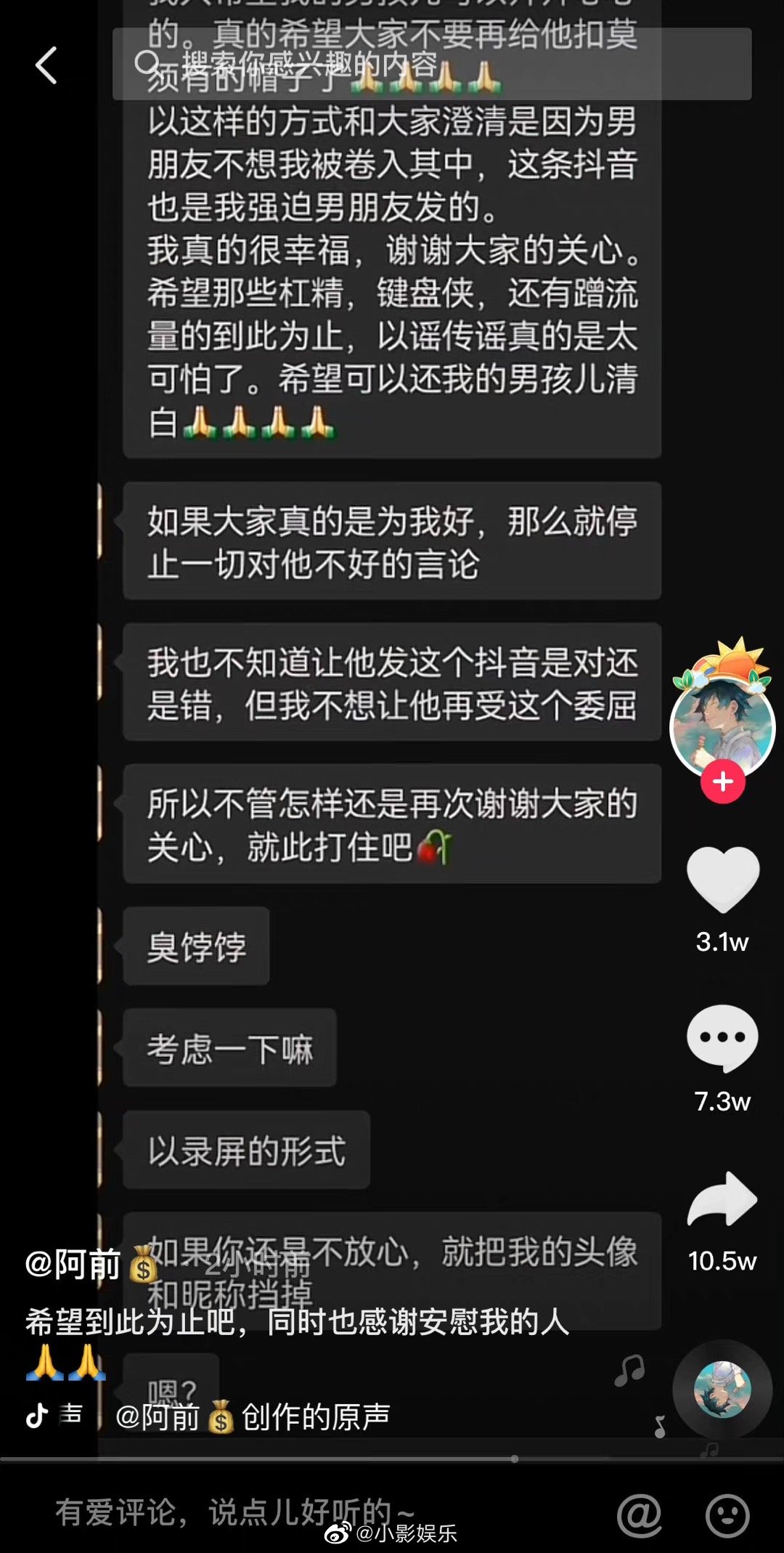Tap the back arrow to exit the video
This screenshot has height=1553, width=784.
46,66
